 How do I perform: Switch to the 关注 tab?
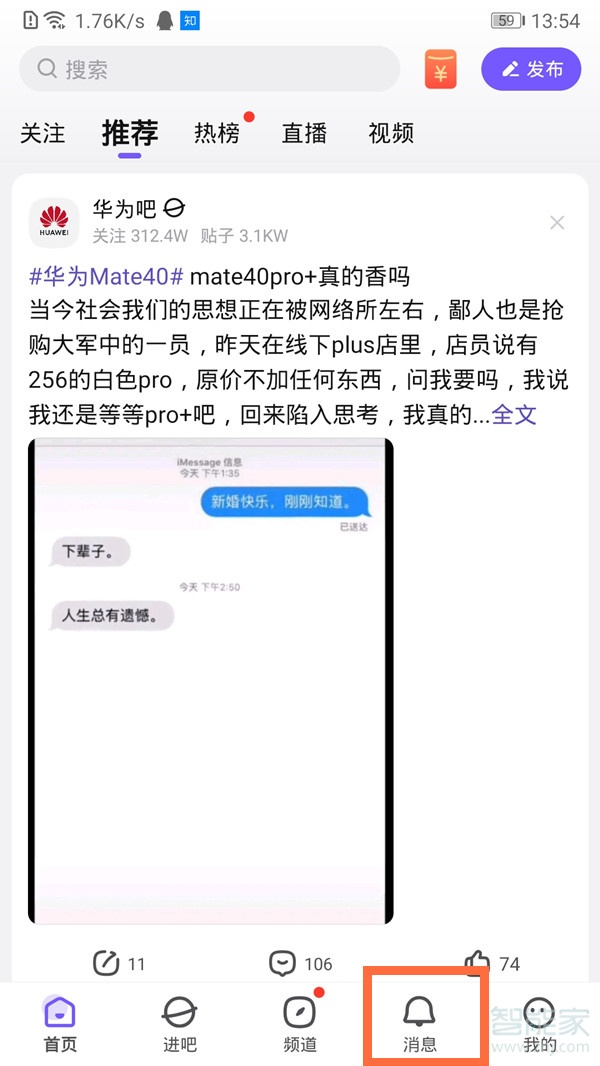(43, 134)
